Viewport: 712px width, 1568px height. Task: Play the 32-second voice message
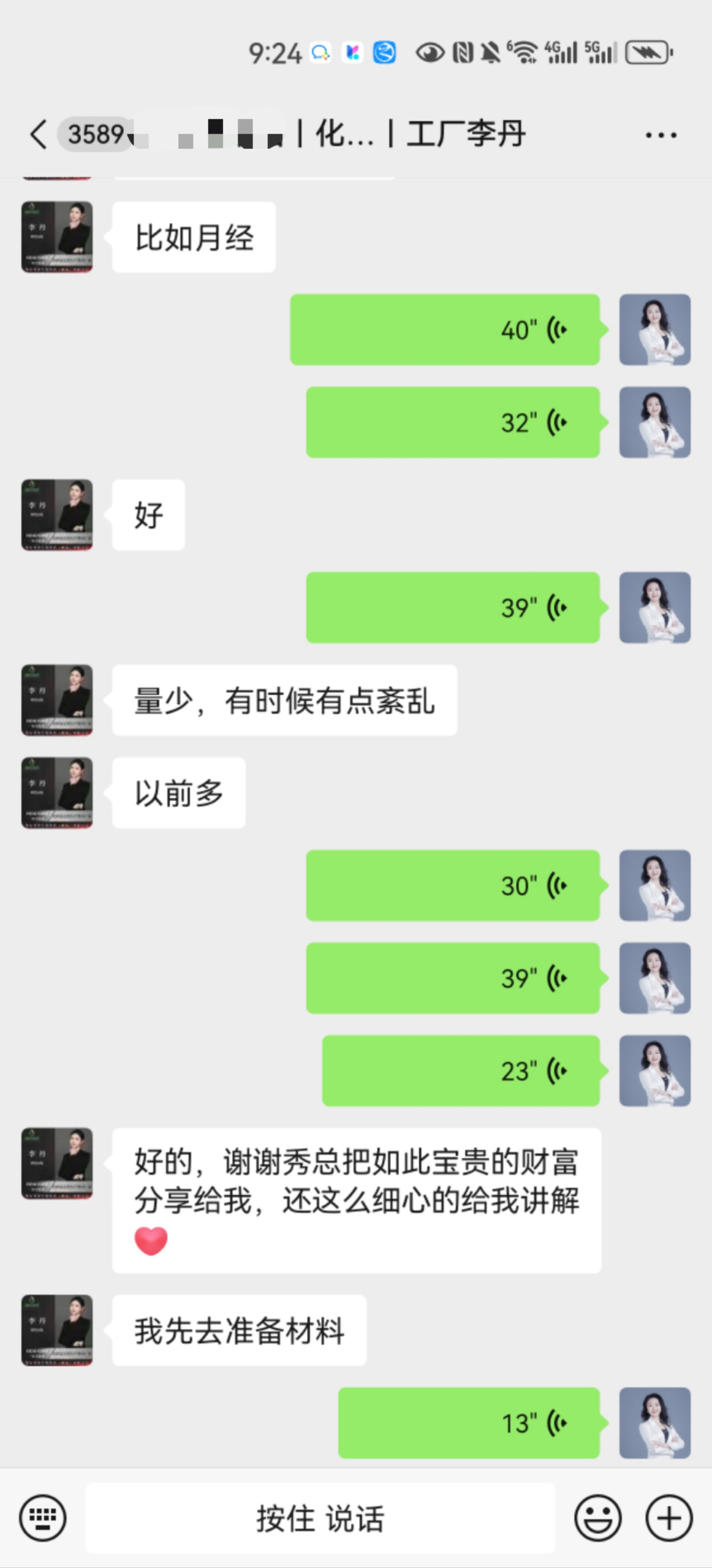(x=453, y=423)
